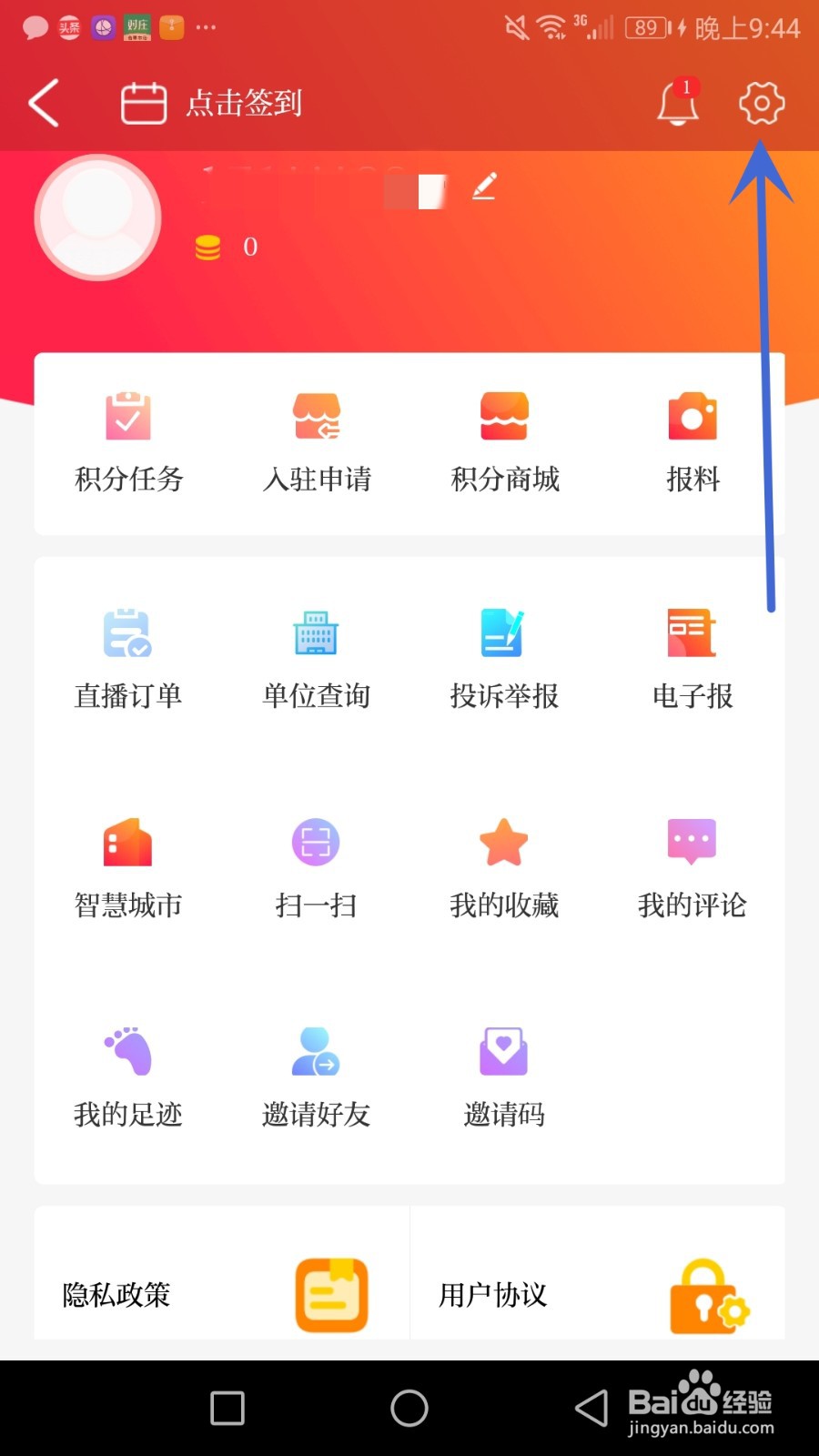Open the 积分商城 points mall

click(x=503, y=441)
